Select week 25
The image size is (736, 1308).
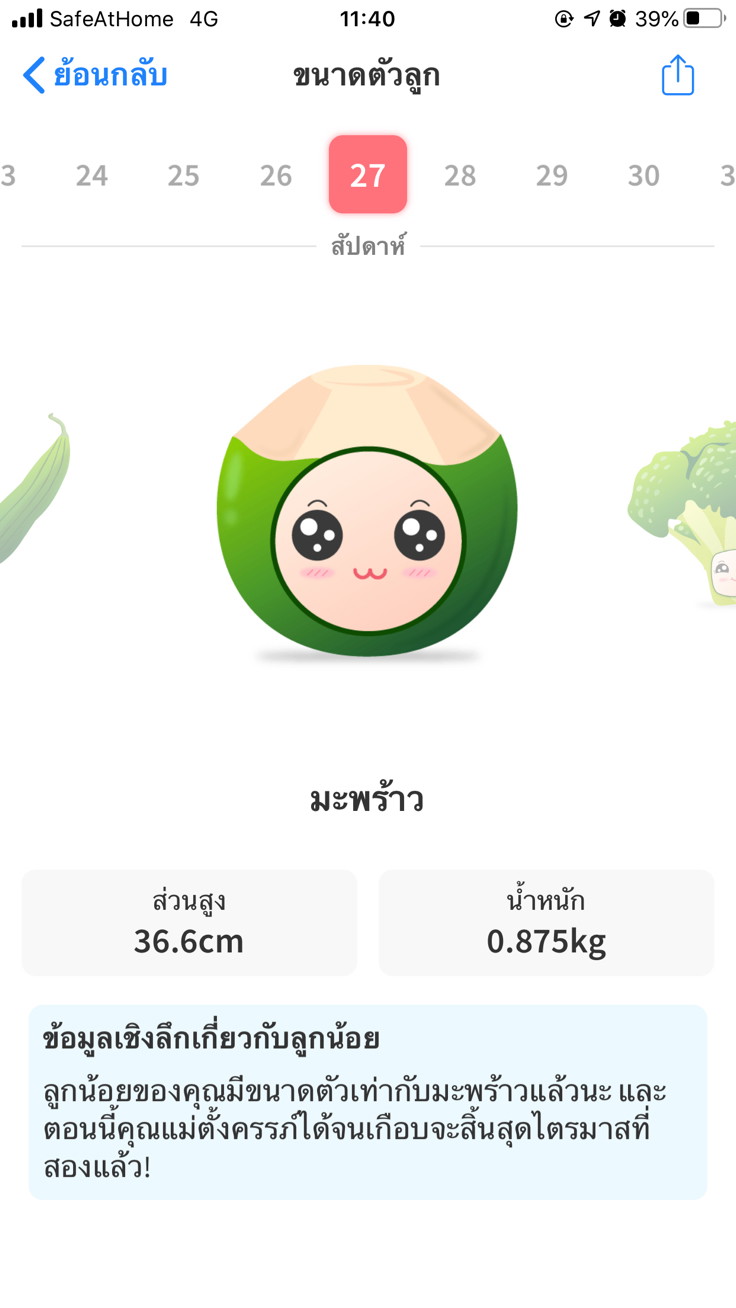pyautogui.click(x=184, y=176)
